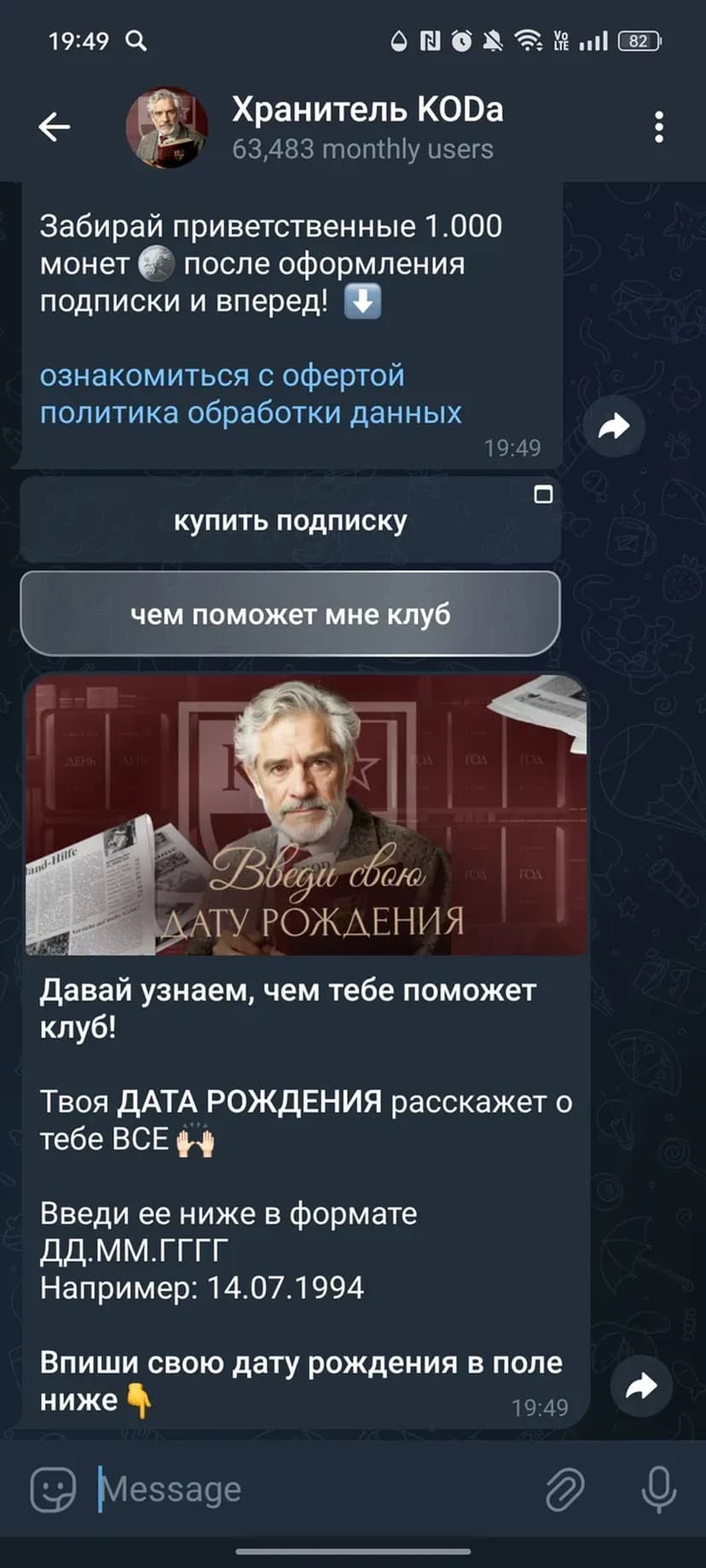Open the emoji and sticker panel

53,1489
